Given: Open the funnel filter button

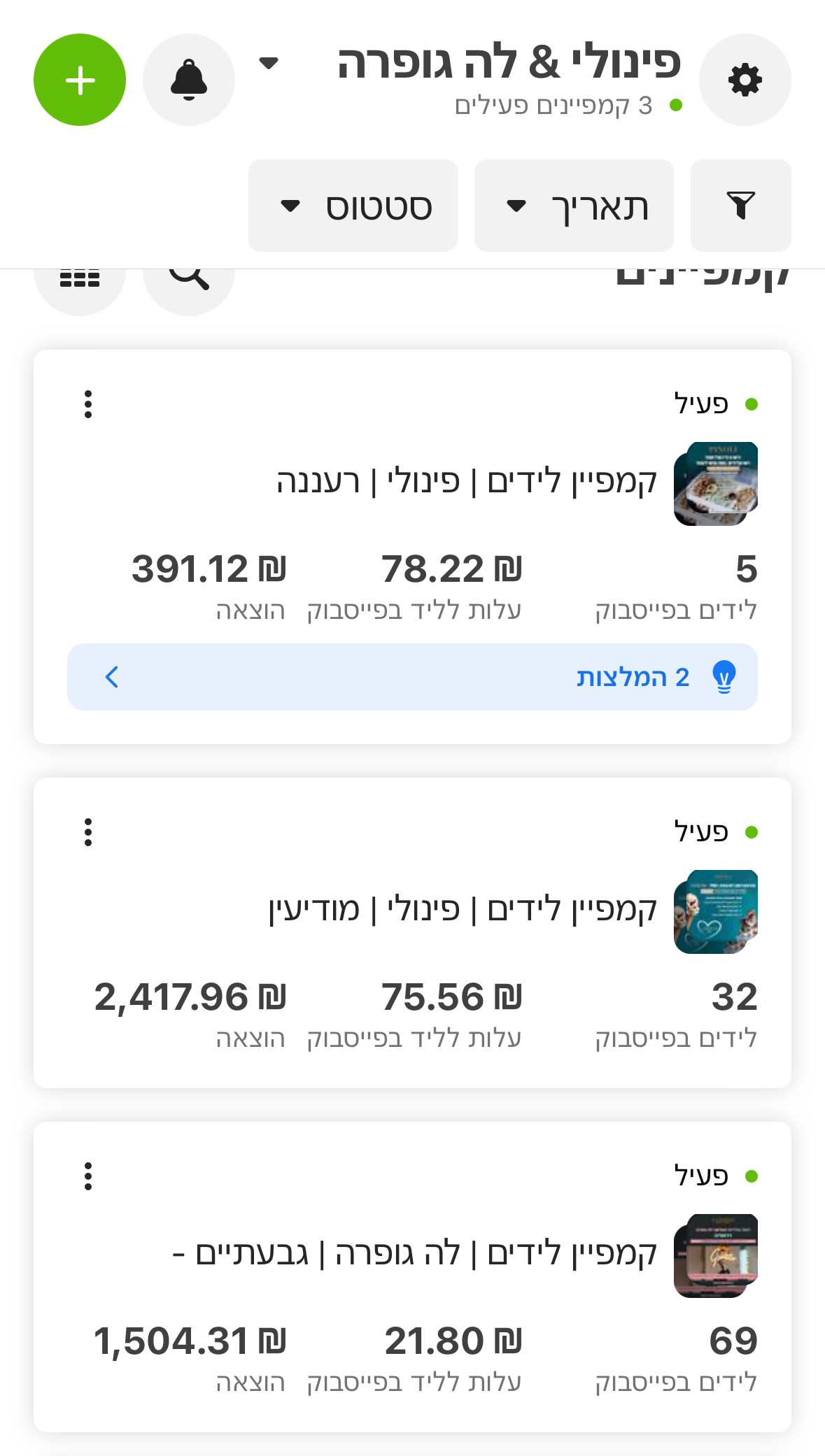Looking at the screenshot, I should pyautogui.click(x=741, y=206).
